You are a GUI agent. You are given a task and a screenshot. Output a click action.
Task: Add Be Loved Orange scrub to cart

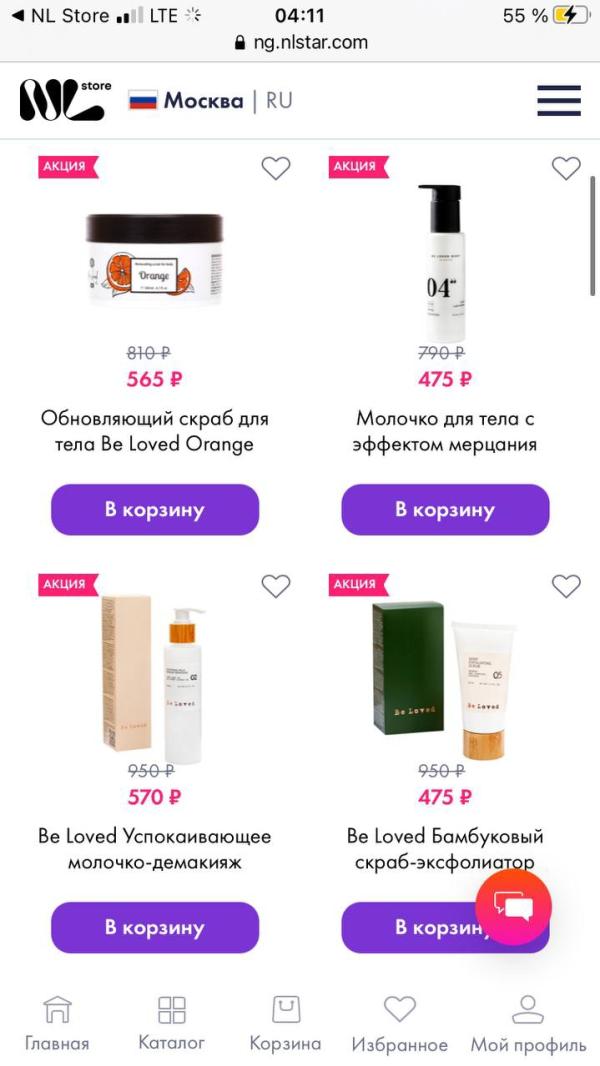pyautogui.click(x=155, y=510)
